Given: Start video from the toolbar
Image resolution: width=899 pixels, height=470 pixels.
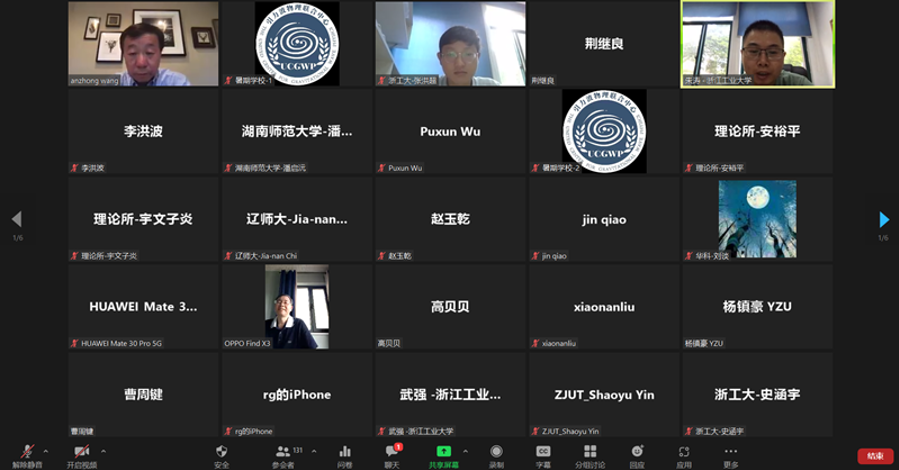Looking at the screenshot, I should coord(82,454).
